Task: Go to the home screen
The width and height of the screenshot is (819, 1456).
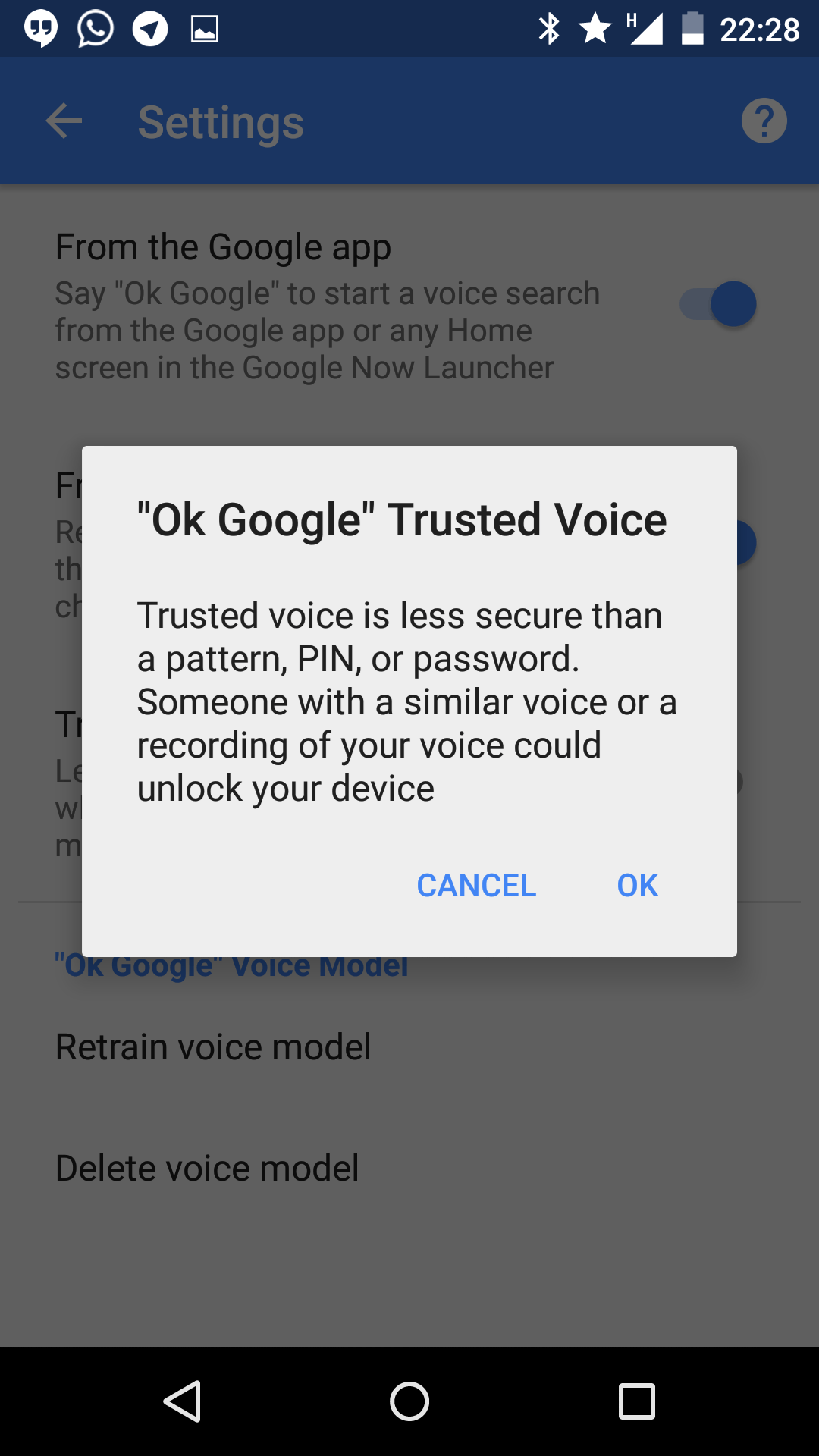Action: tap(409, 1401)
